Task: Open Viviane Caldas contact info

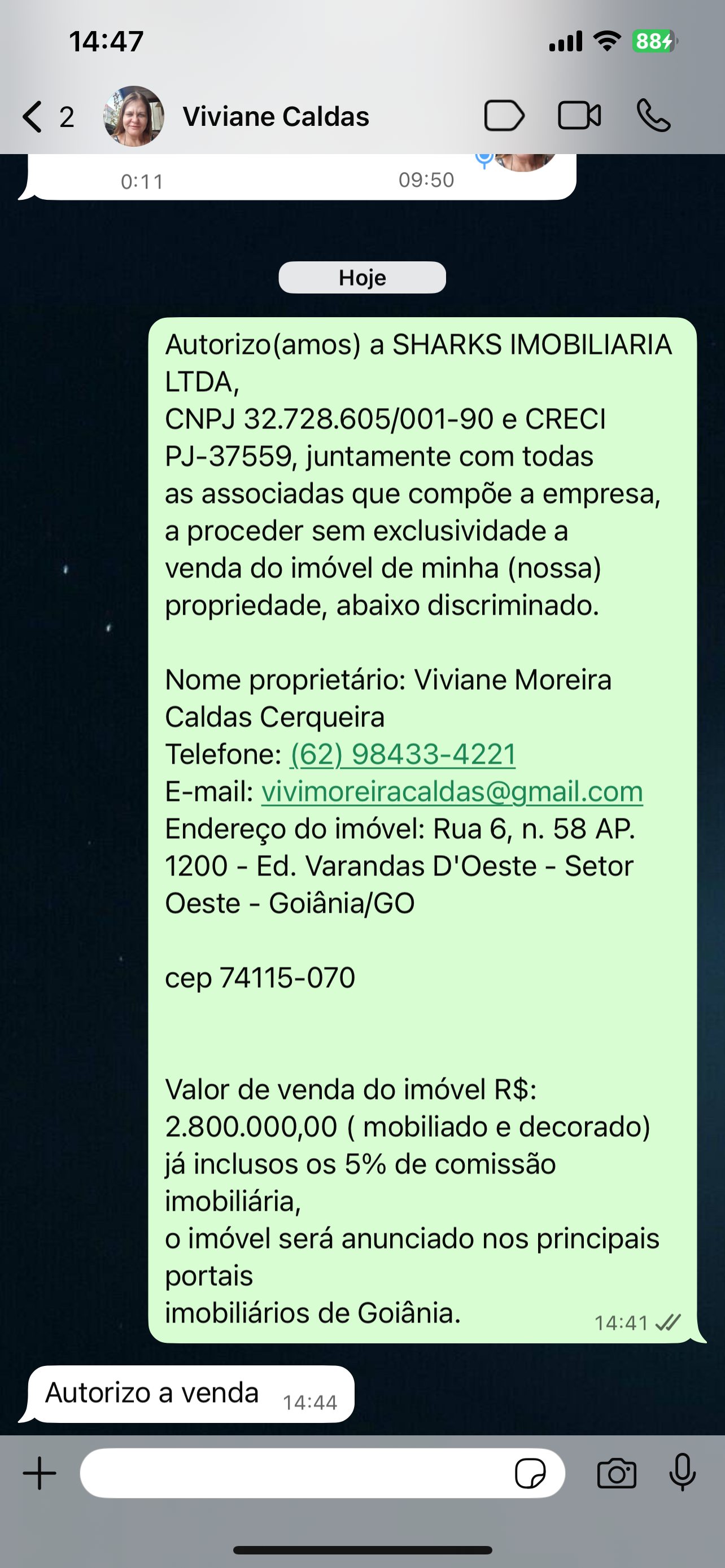Action: click(x=275, y=116)
